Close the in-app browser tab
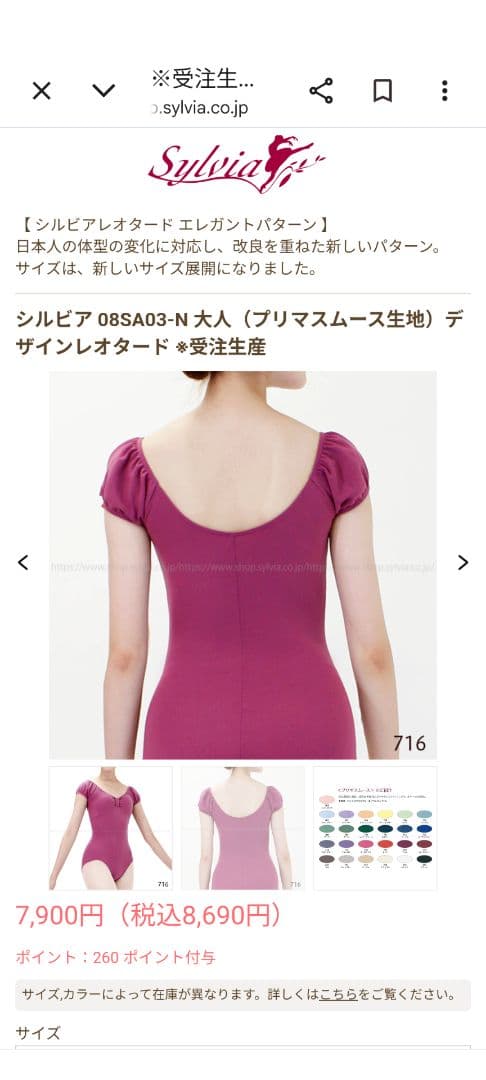 coord(42,91)
